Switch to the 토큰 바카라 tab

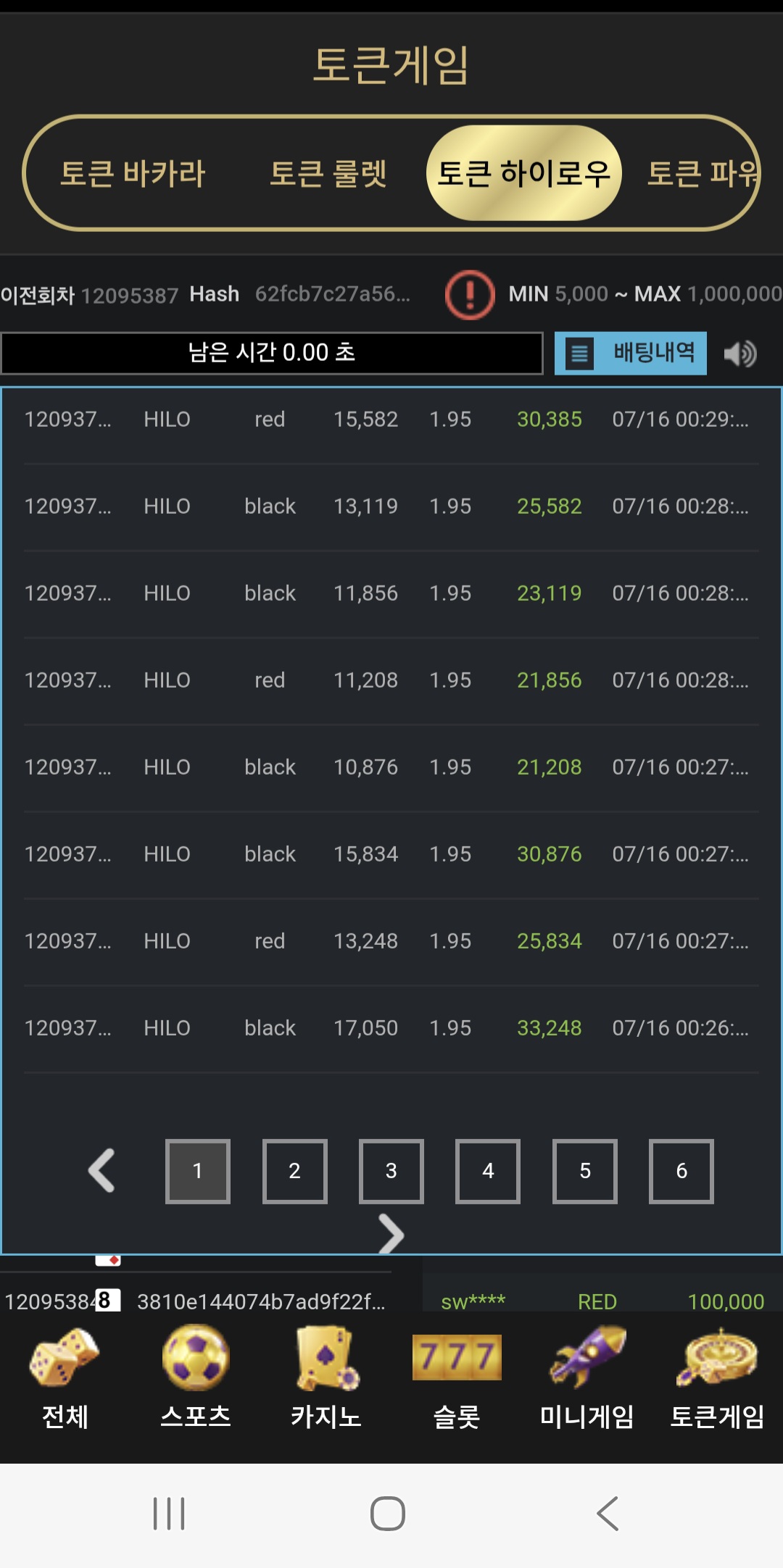coord(133,174)
